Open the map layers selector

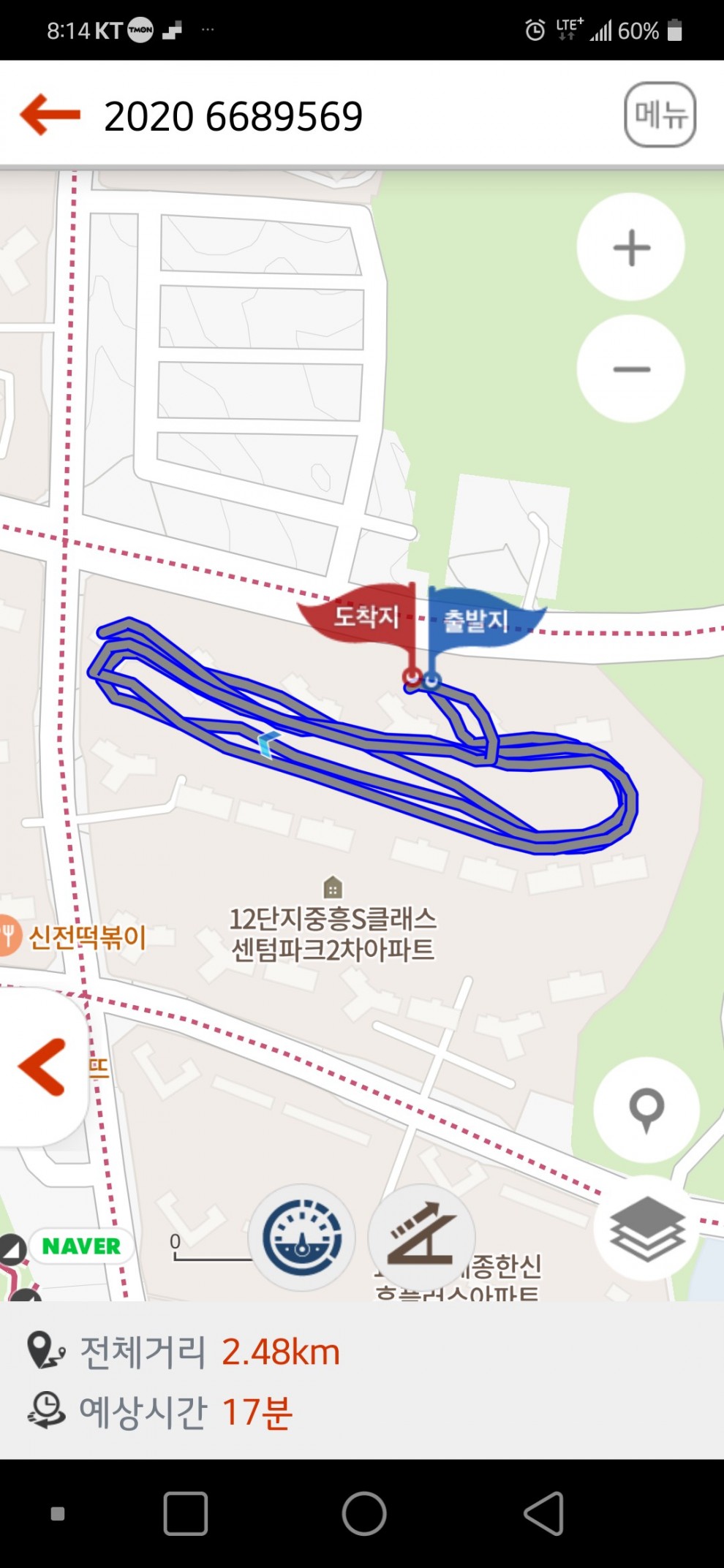pyautogui.click(x=646, y=1229)
